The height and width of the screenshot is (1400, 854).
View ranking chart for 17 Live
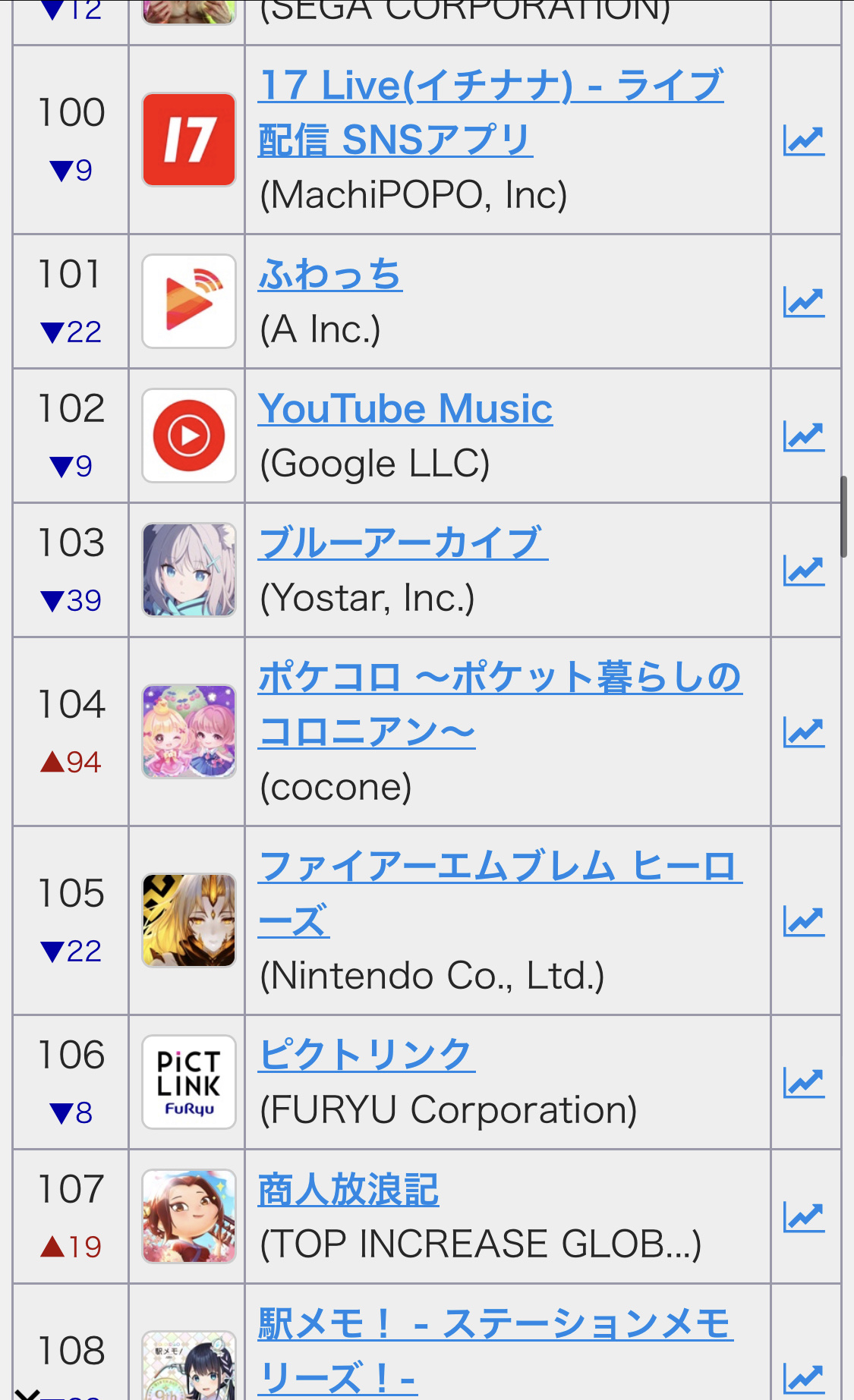coord(804,140)
